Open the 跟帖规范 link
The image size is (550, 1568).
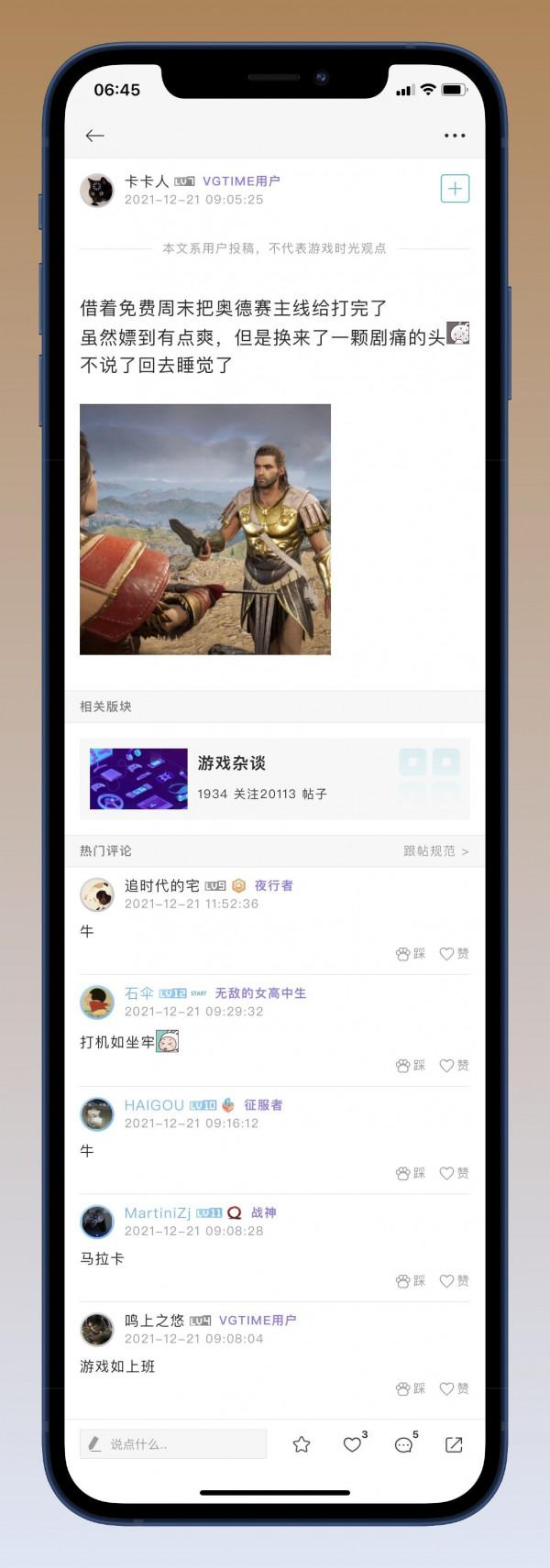(435, 850)
